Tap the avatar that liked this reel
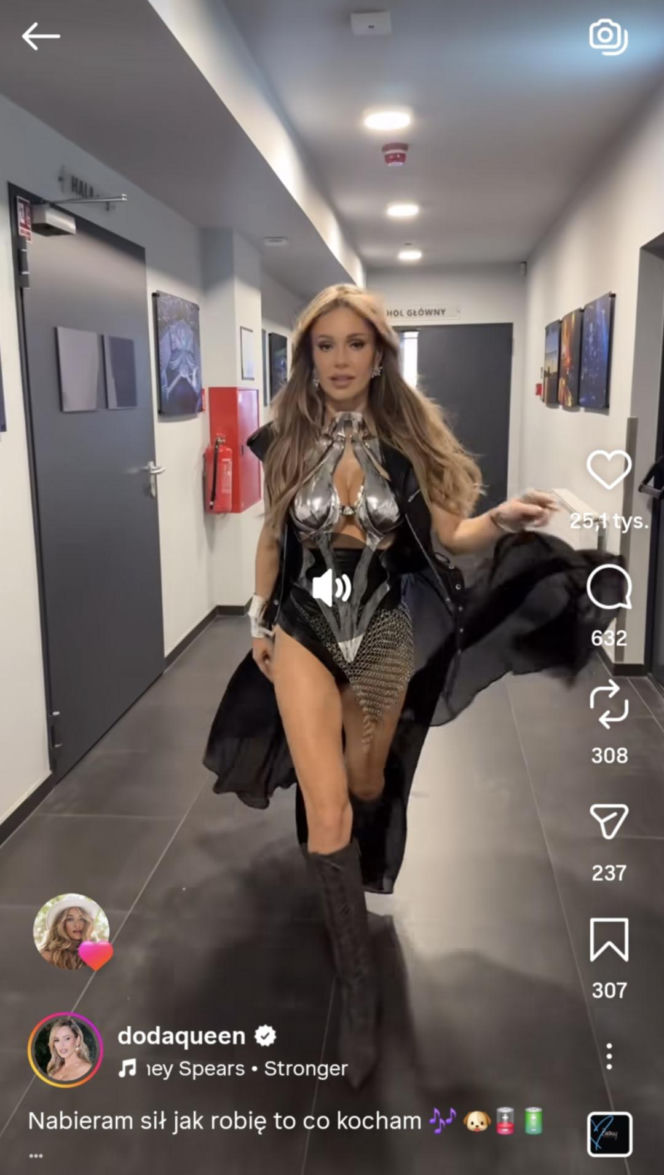This screenshot has height=1175, width=664. pyautogui.click(x=72, y=931)
